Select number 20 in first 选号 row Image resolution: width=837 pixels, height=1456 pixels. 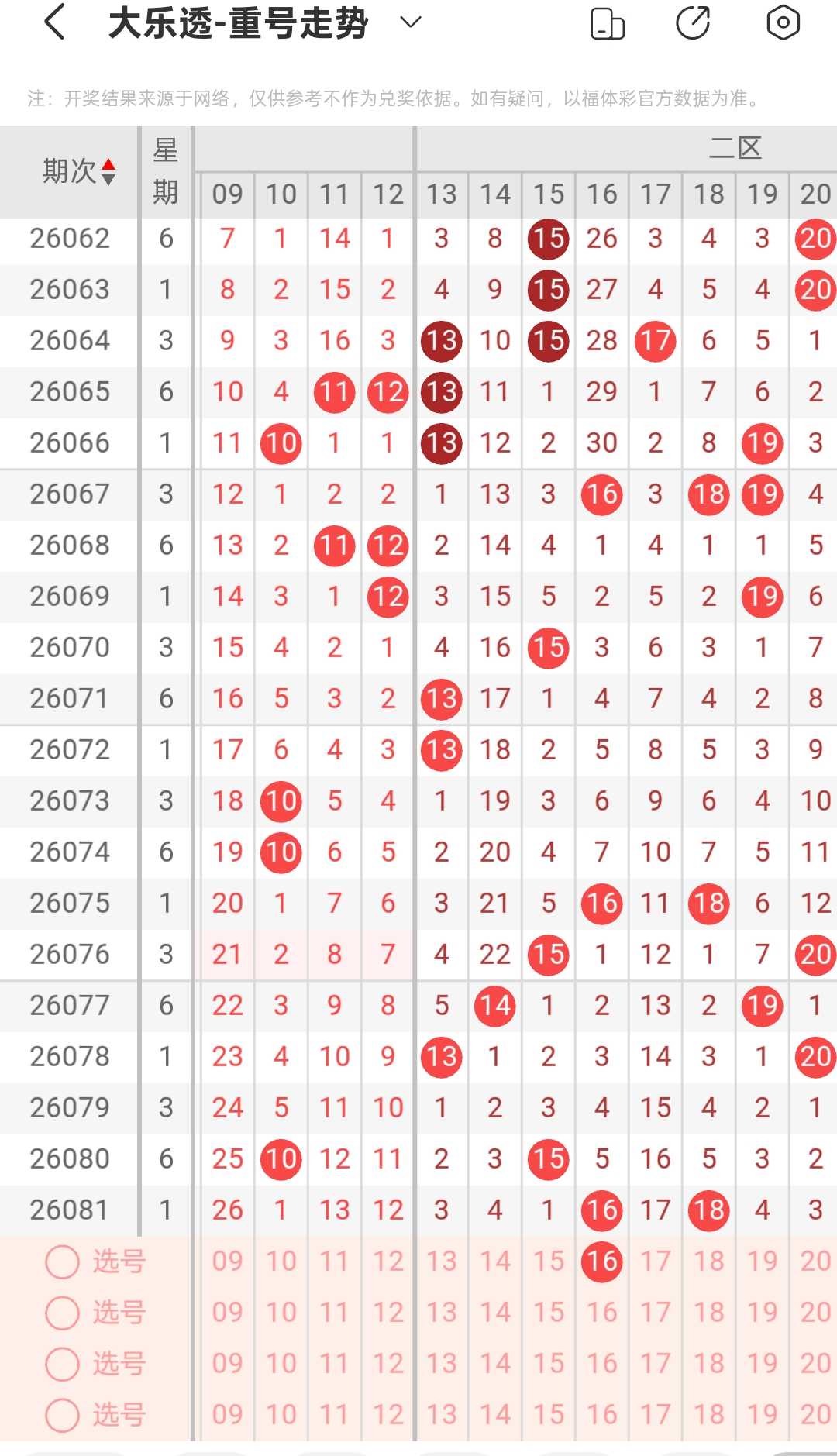tap(815, 1261)
